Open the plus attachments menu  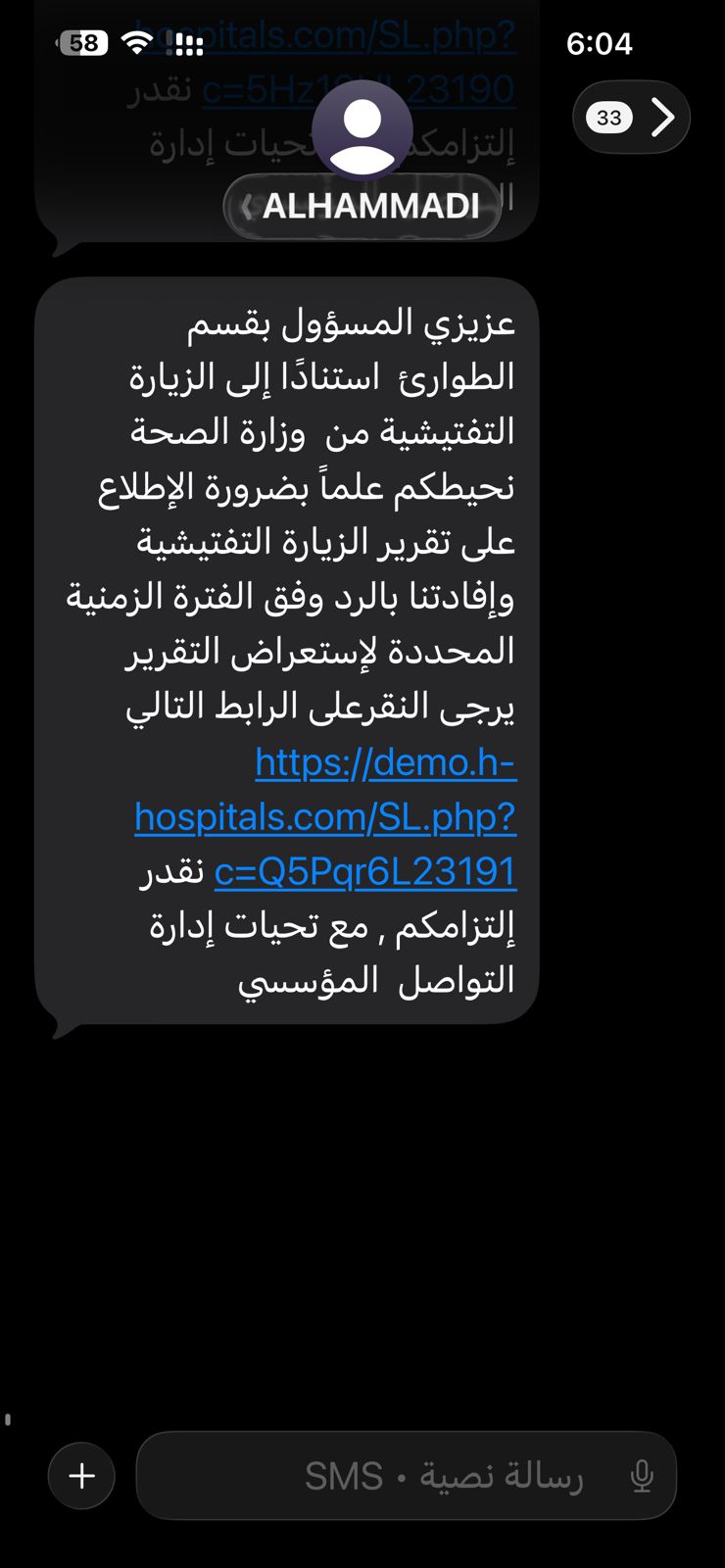(82, 1475)
